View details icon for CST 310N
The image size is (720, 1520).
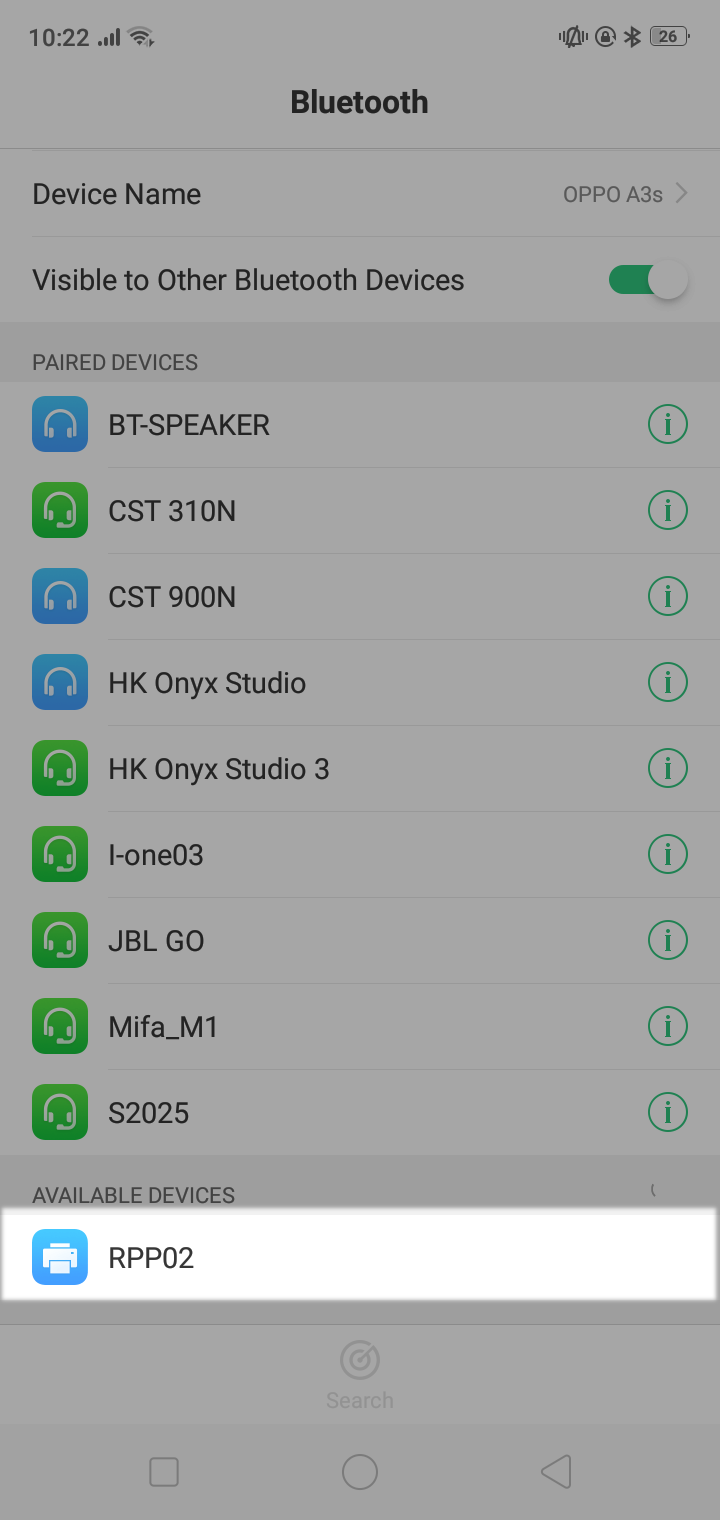pos(668,511)
